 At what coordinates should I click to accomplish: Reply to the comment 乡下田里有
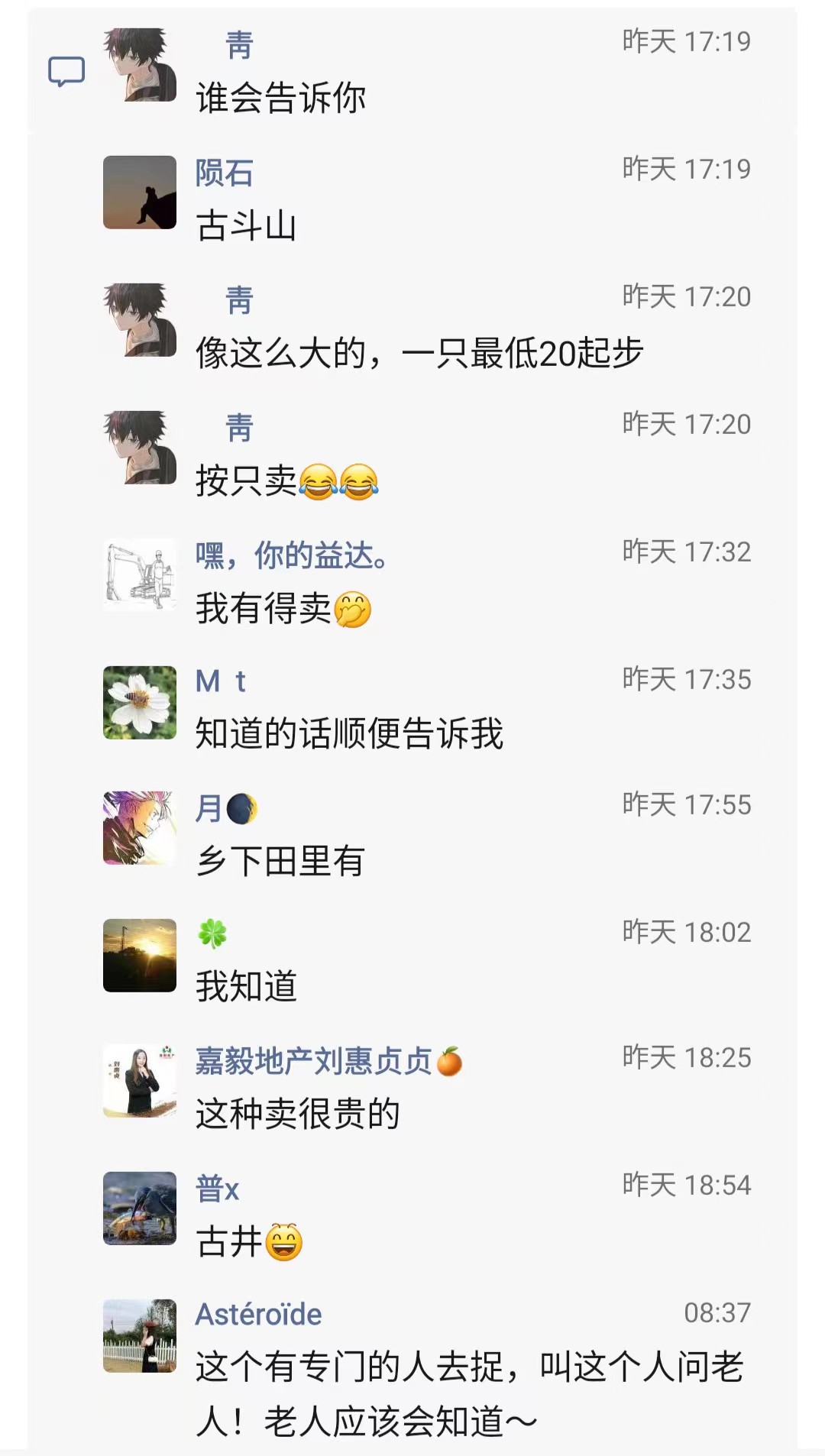(x=280, y=861)
